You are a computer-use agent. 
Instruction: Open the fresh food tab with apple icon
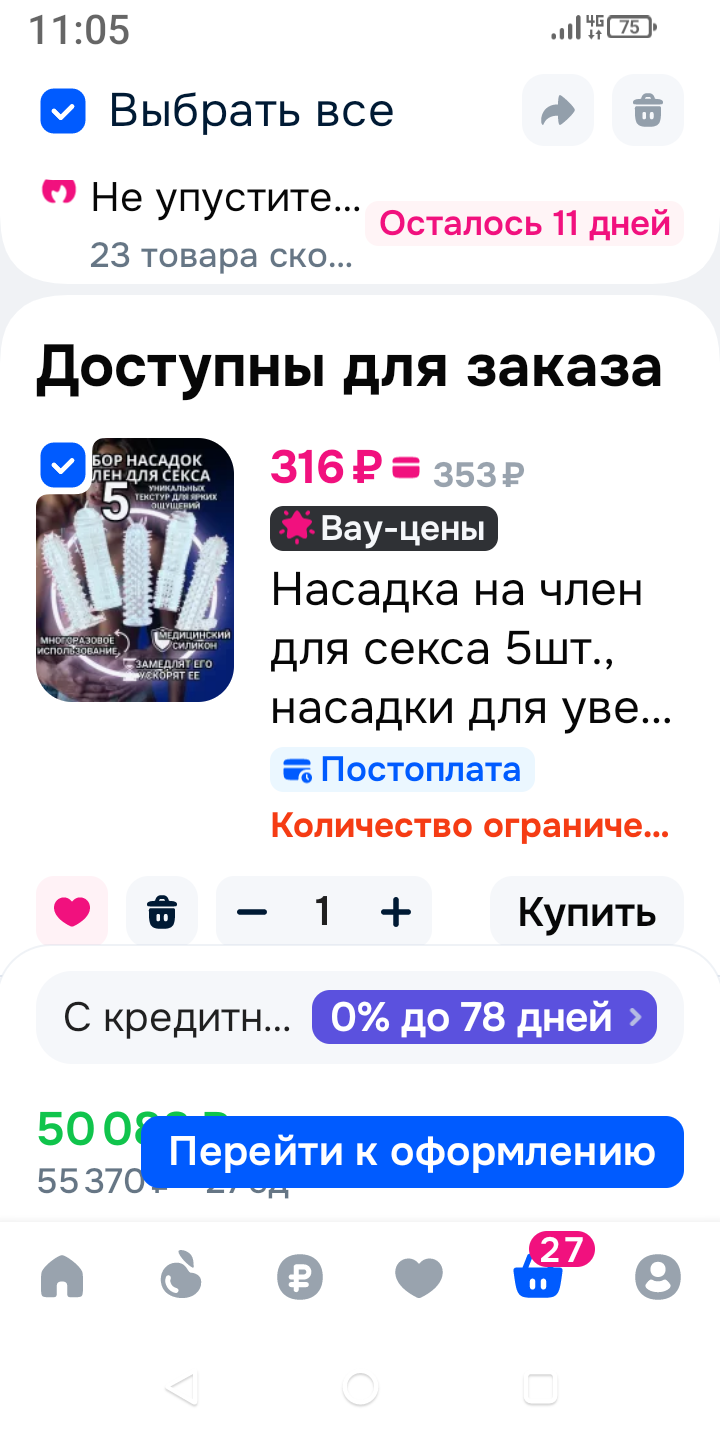click(x=181, y=1277)
